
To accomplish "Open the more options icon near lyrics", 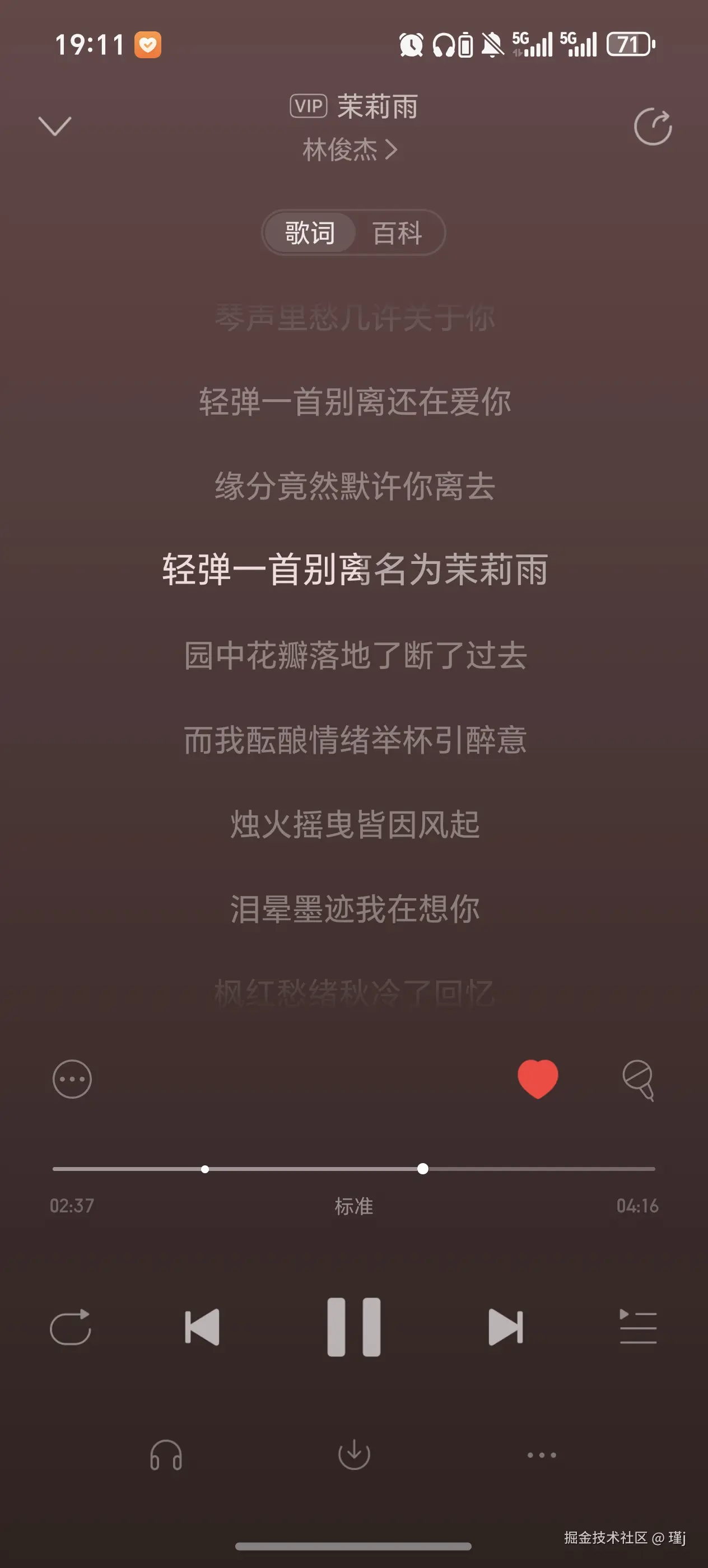I will pos(71,1079).
